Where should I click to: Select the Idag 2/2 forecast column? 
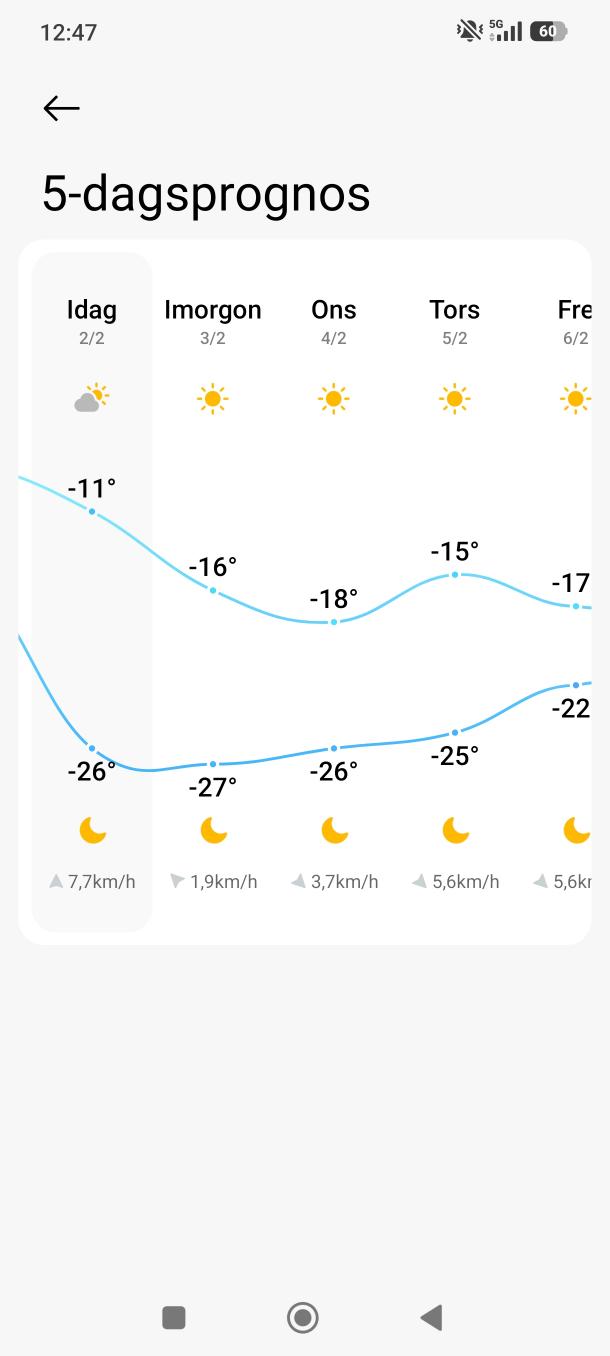pyautogui.click(x=92, y=590)
